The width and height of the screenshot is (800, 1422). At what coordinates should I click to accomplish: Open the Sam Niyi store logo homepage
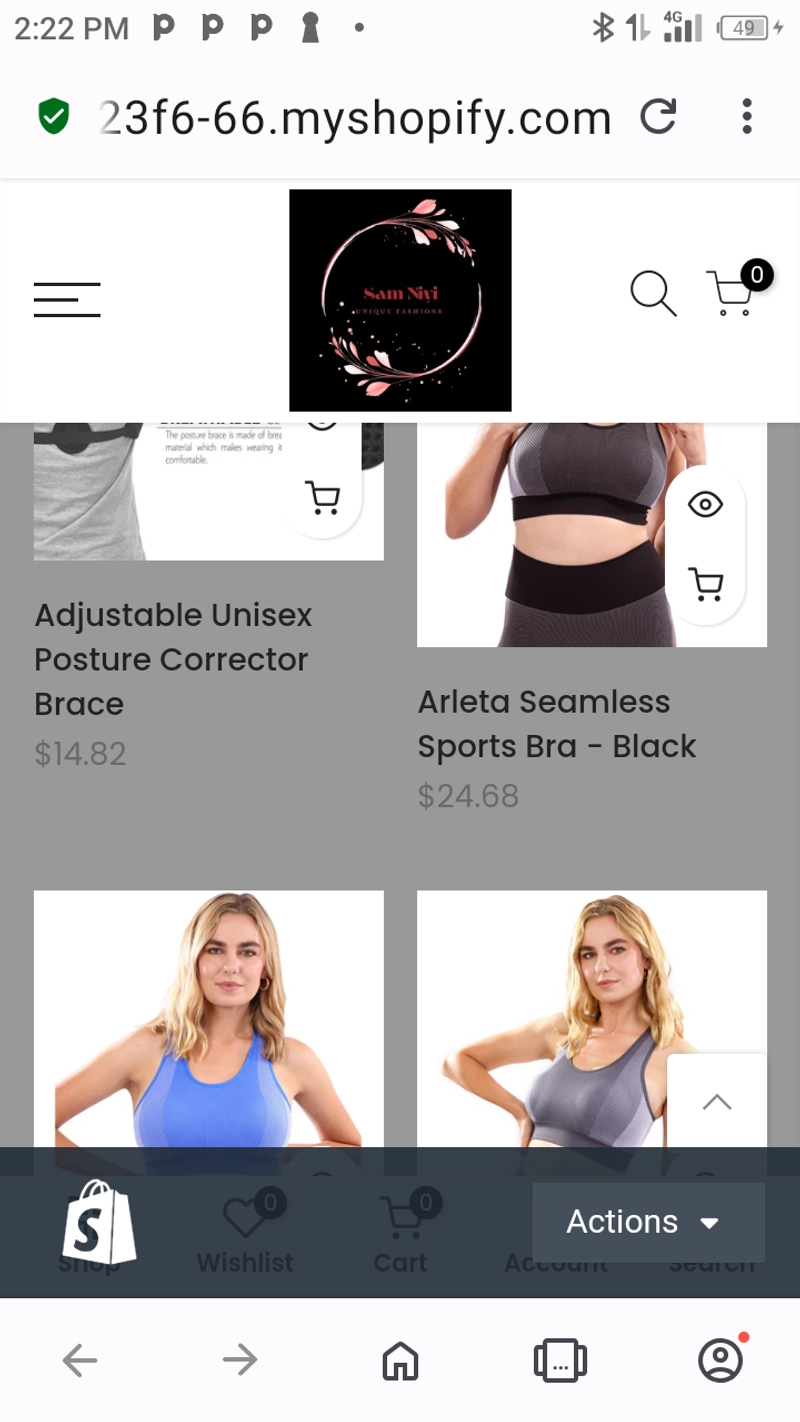click(400, 300)
